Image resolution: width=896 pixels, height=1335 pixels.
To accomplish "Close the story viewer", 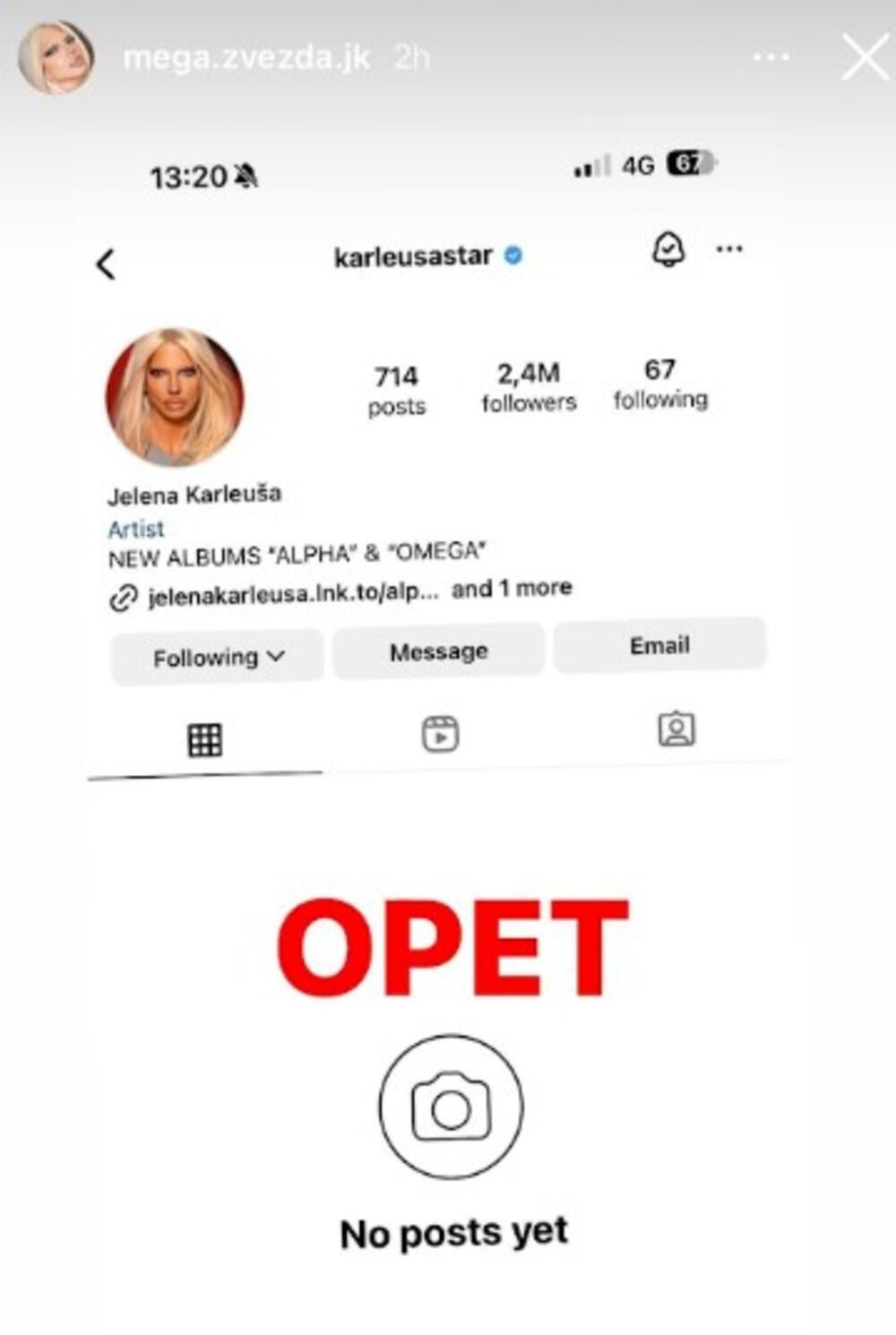I will 865,58.
